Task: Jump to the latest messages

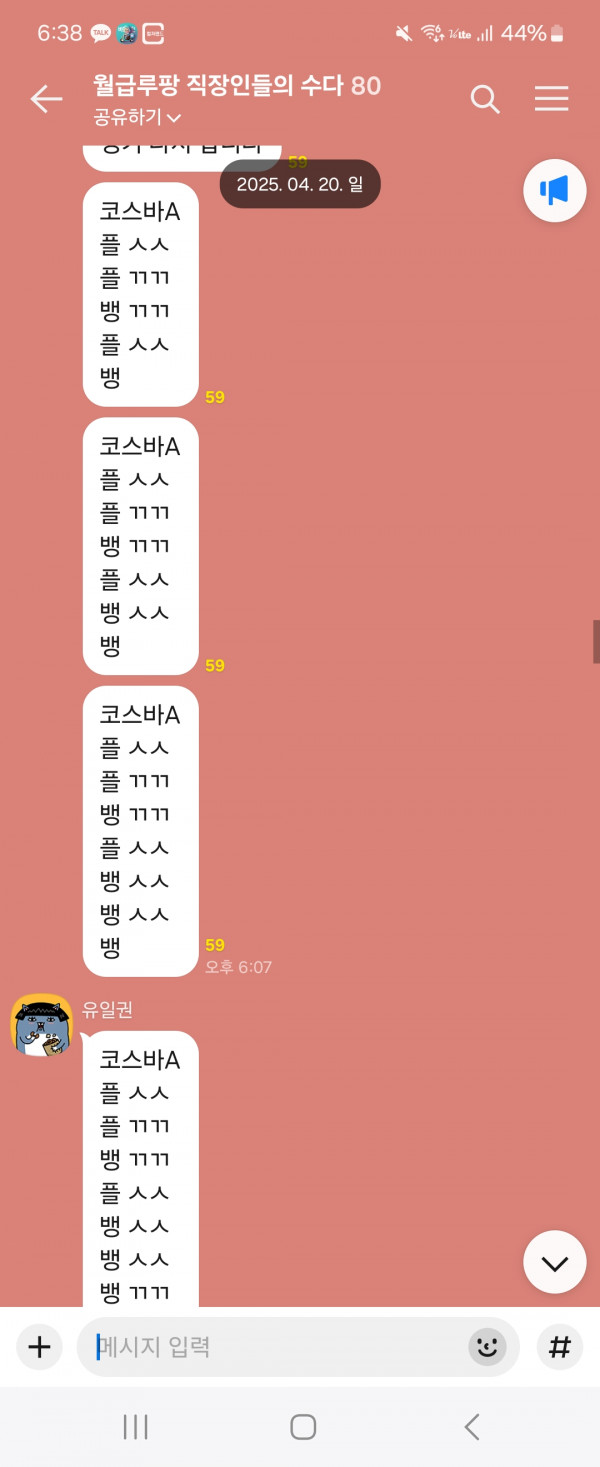Action: pyautogui.click(x=554, y=1262)
